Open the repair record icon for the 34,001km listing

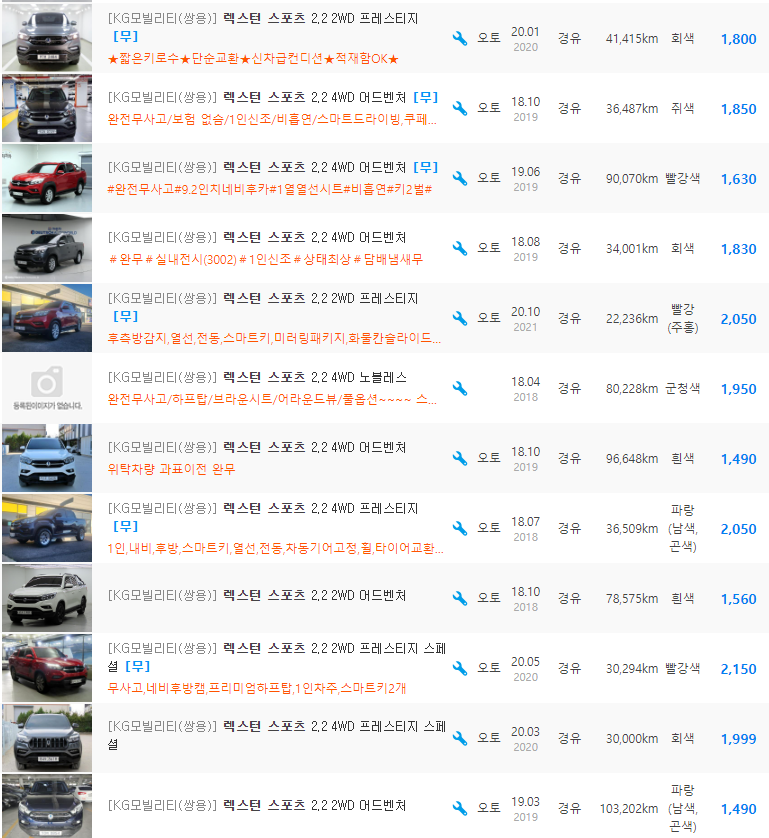(459, 247)
